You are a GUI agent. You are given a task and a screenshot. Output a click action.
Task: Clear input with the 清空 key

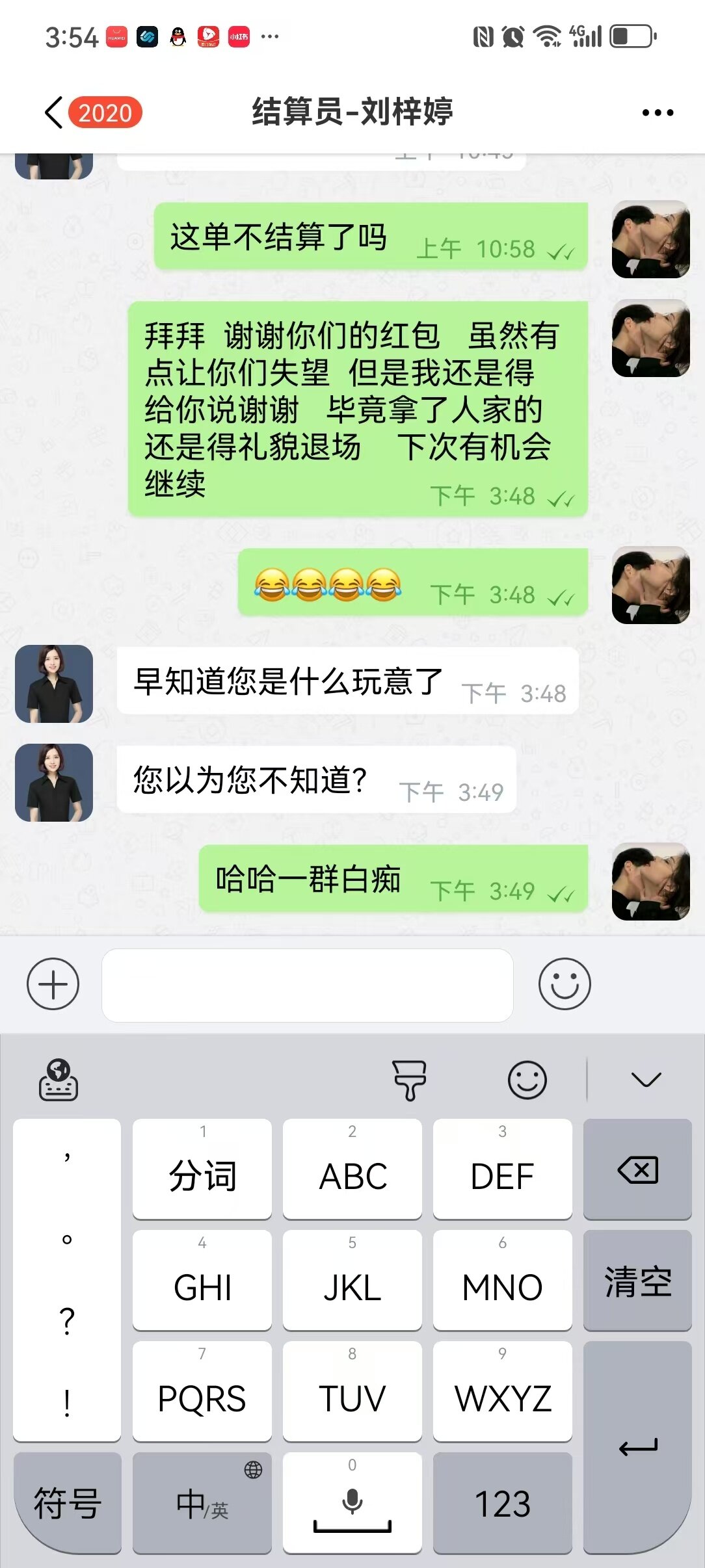pos(637,1281)
